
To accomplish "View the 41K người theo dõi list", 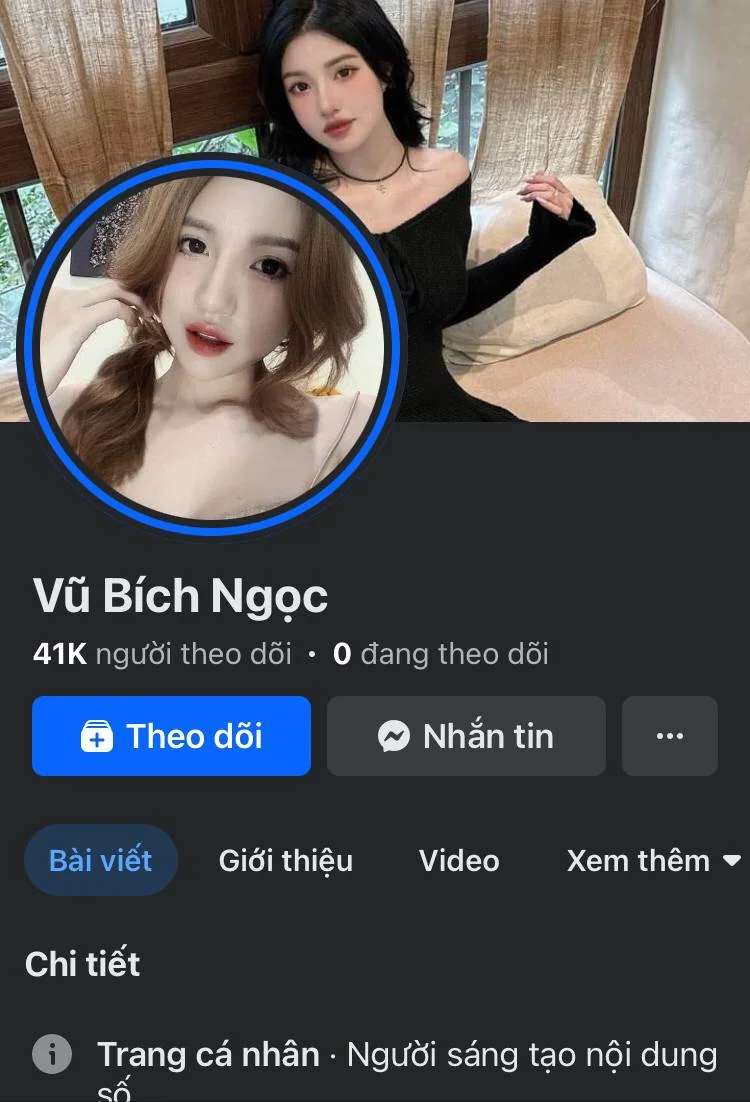I will point(162,654).
